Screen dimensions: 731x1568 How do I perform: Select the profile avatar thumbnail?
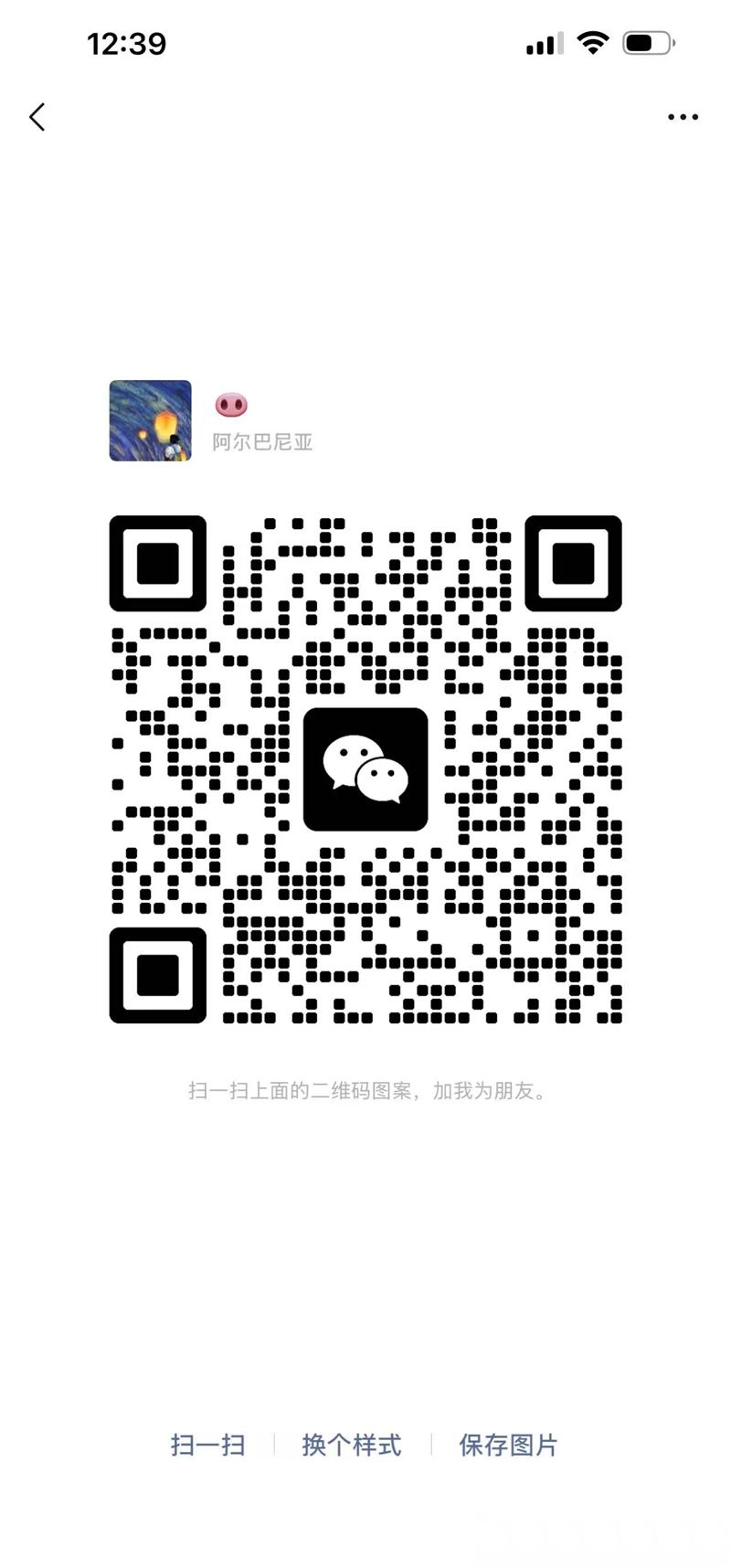click(149, 419)
